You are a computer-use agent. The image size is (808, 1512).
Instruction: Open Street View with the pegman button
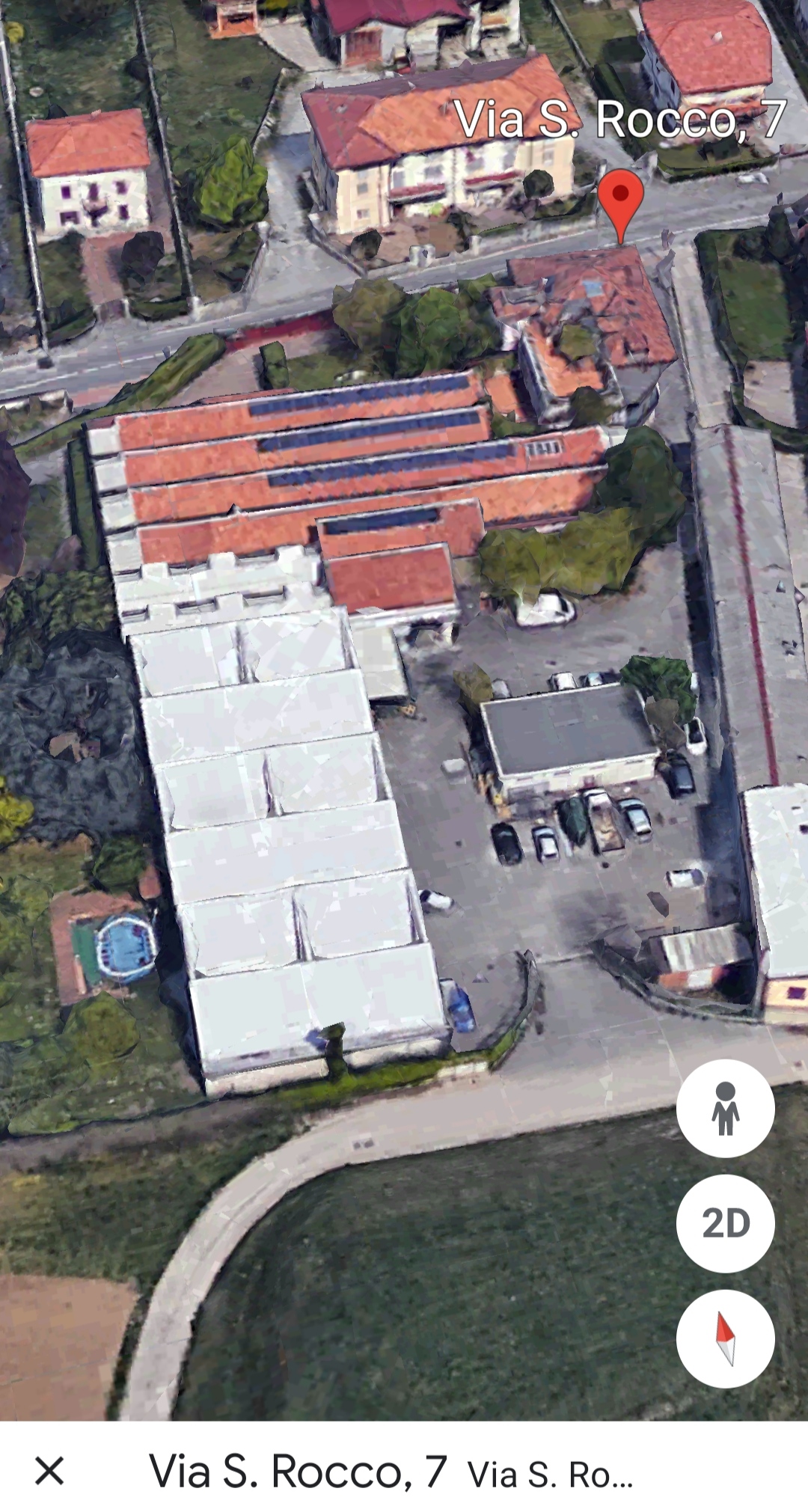[725, 1108]
